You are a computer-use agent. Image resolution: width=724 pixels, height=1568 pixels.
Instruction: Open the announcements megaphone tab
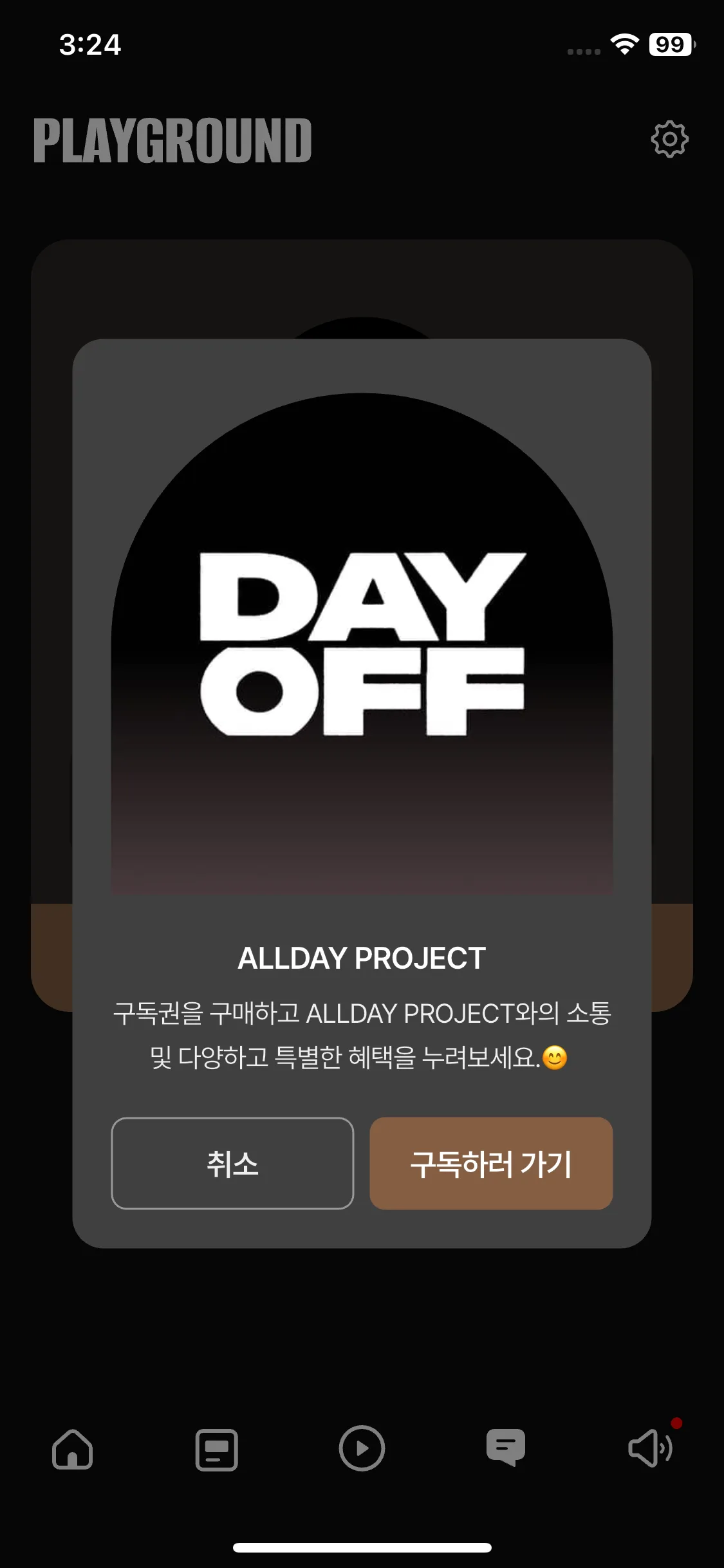point(650,1448)
